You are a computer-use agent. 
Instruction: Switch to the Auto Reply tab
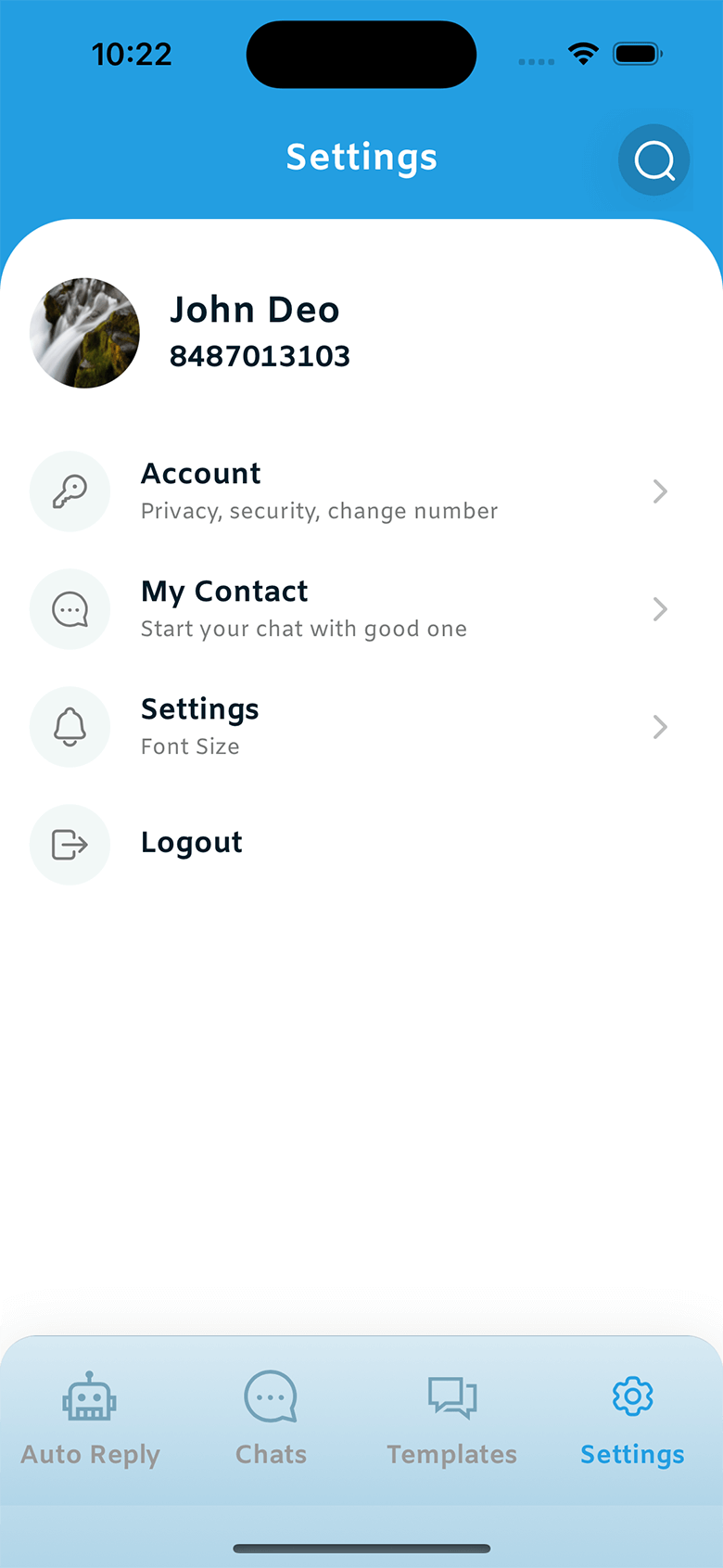pos(90,1419)
